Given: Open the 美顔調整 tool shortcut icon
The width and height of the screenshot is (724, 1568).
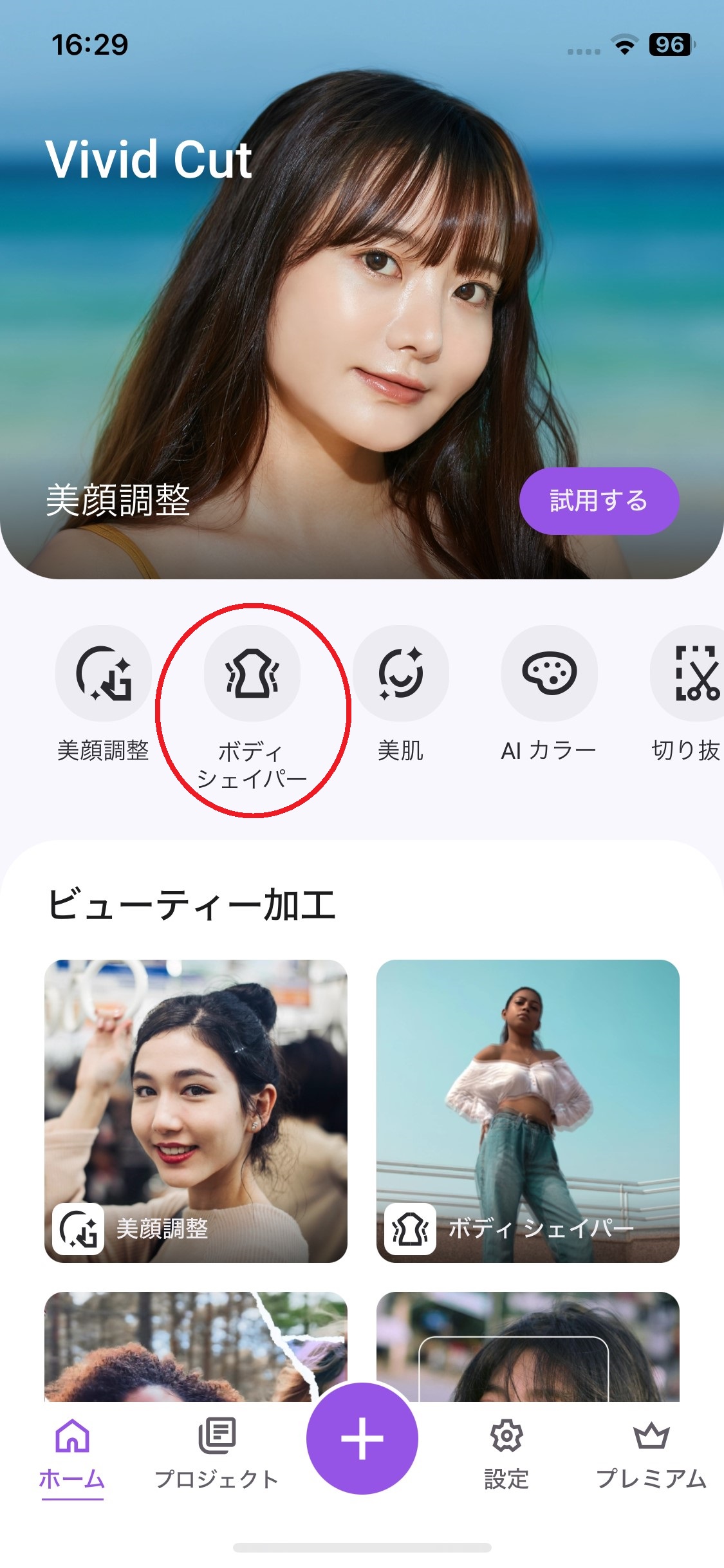Looking at the screenshot, I should (x=104, y=673).
